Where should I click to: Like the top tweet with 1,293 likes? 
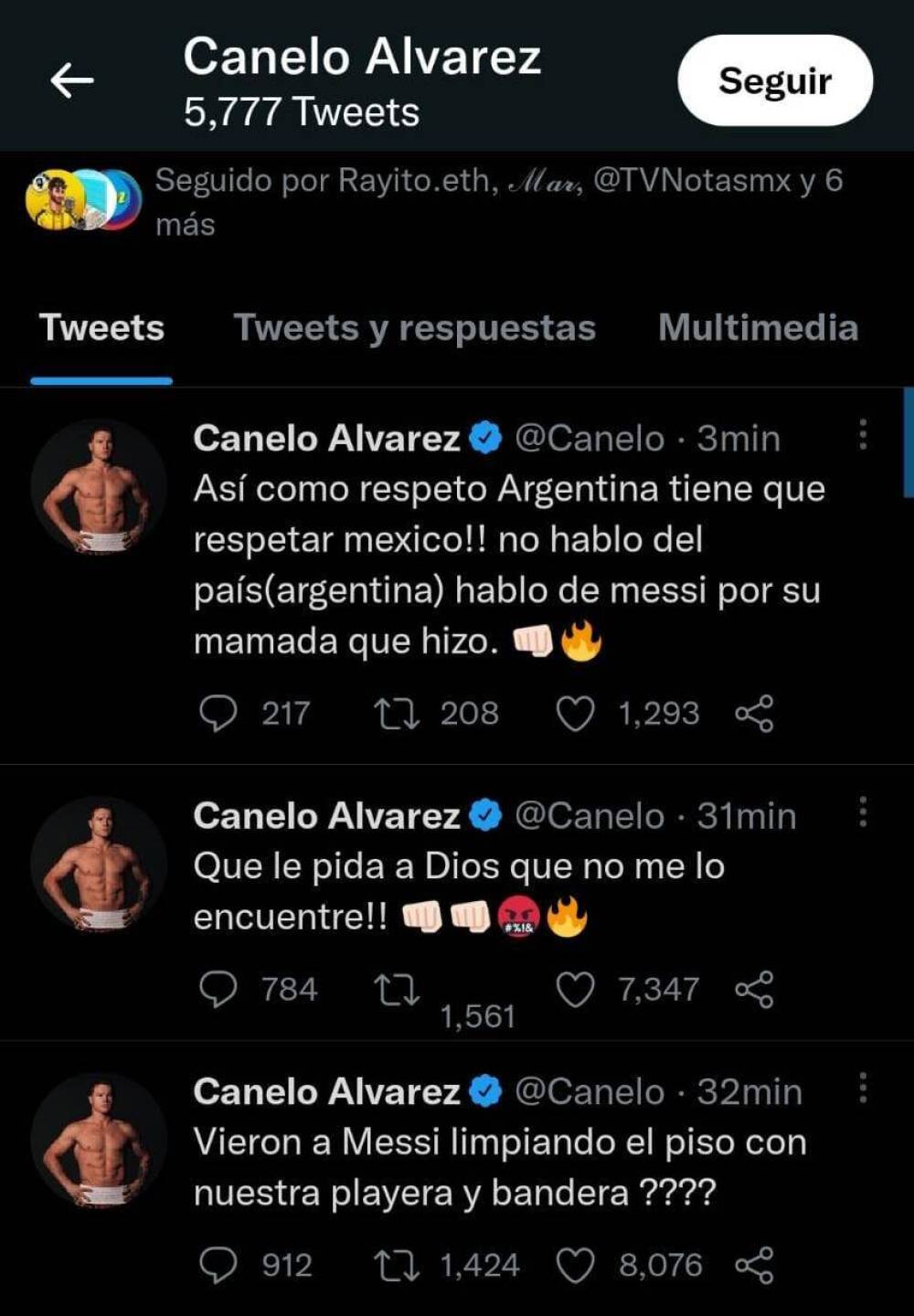pyautogui.click(x=574, y=714)
